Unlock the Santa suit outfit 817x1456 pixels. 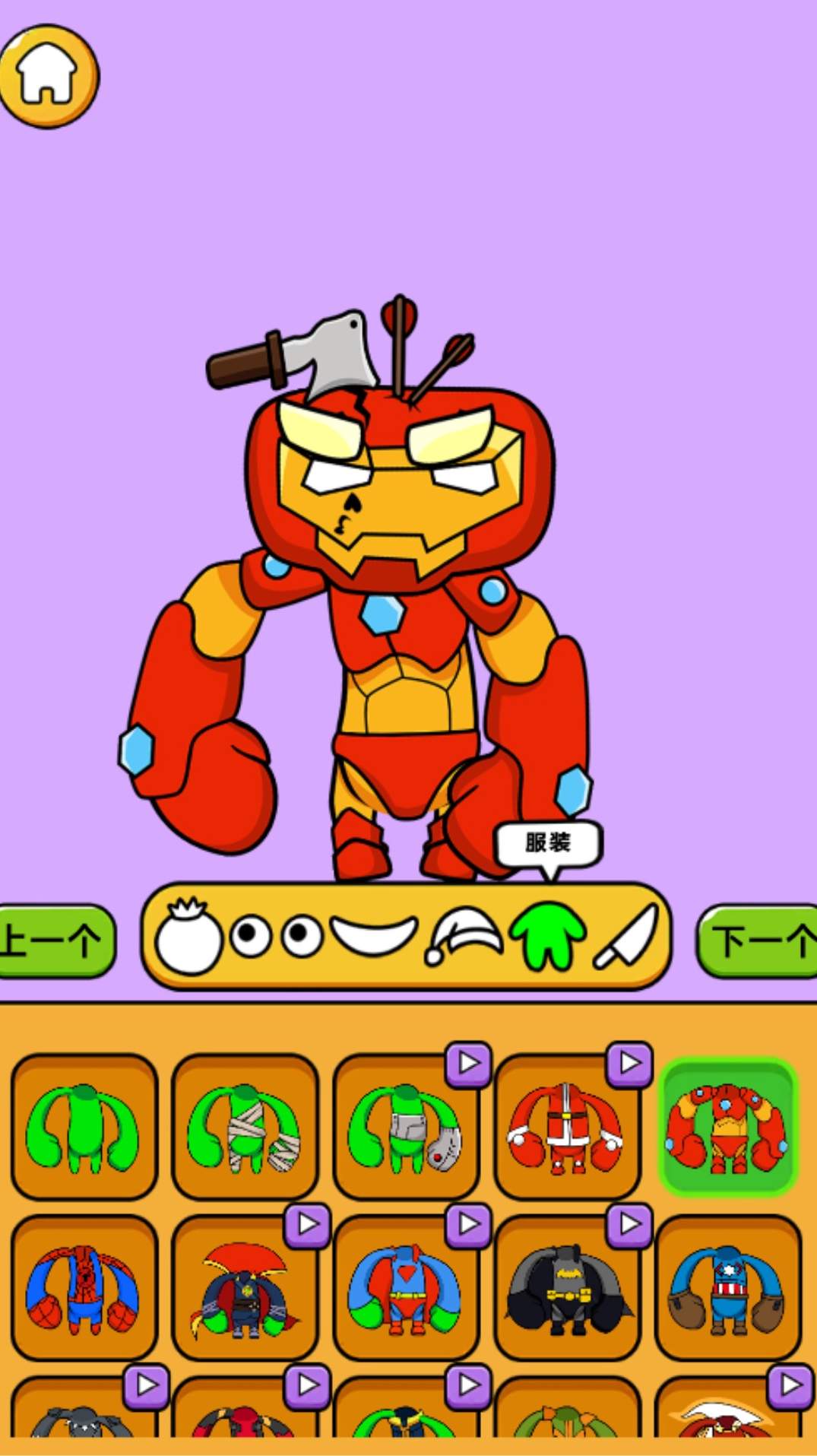pyautogui.click(x=567, y=1127)
